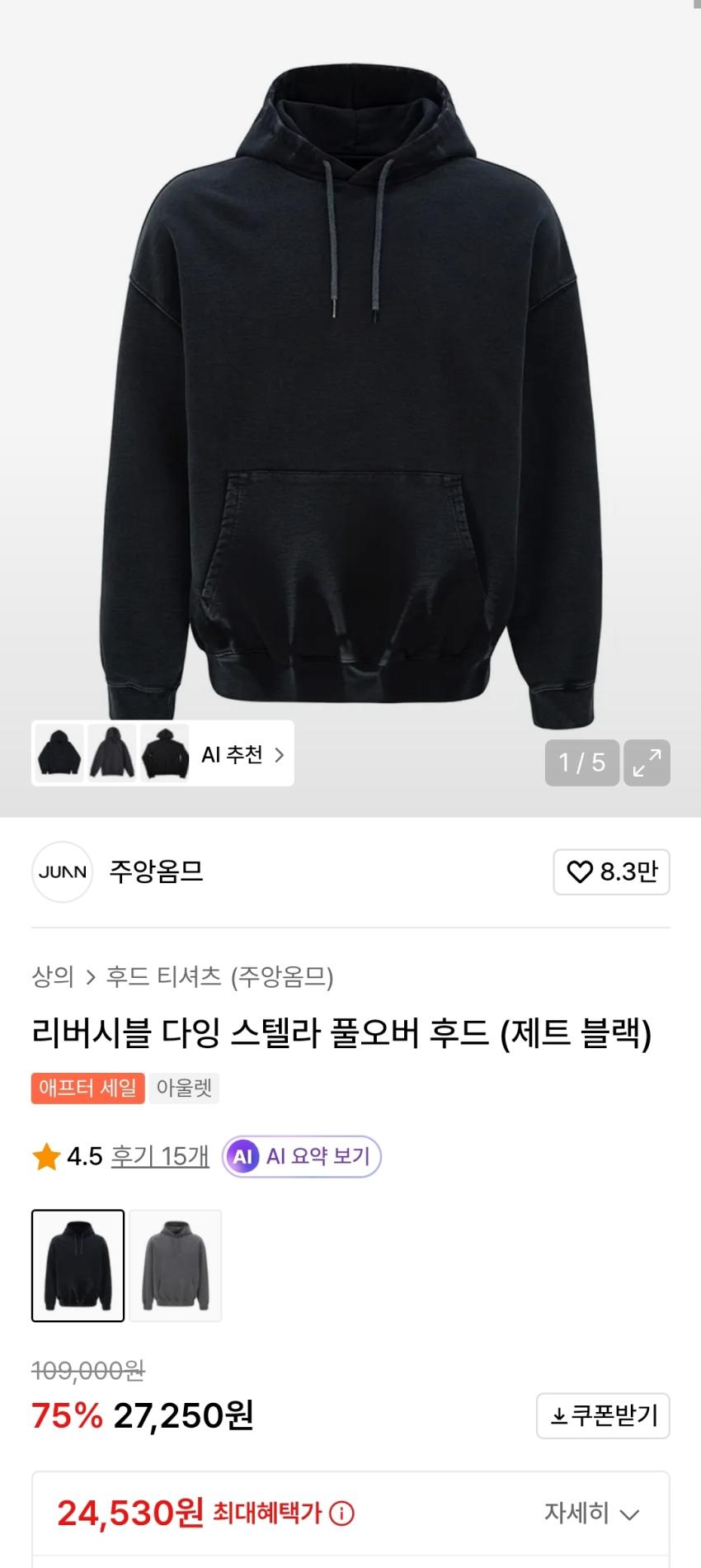Select the black hoodie color option

coord(78,1265)
